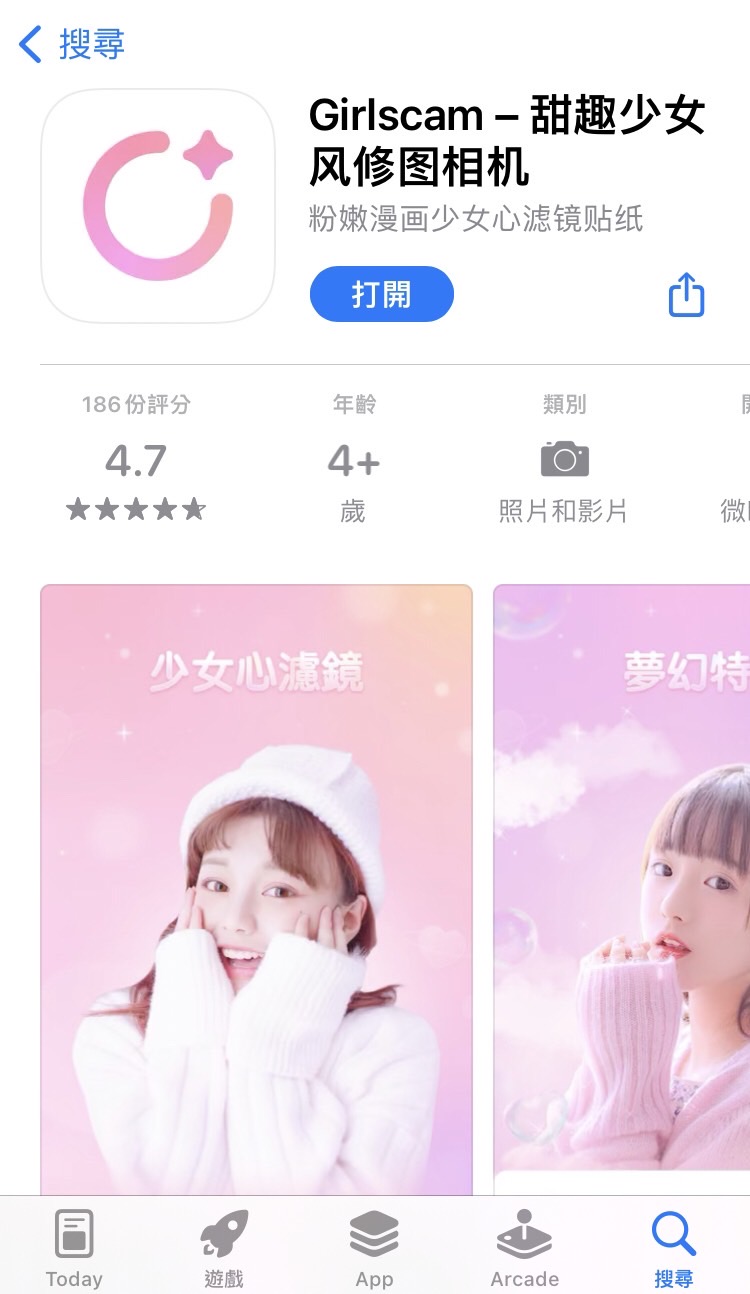Select the 搜尋 tab in the bottom bar
This screenshot has width=750, height=1294.
click(673, 1248)
